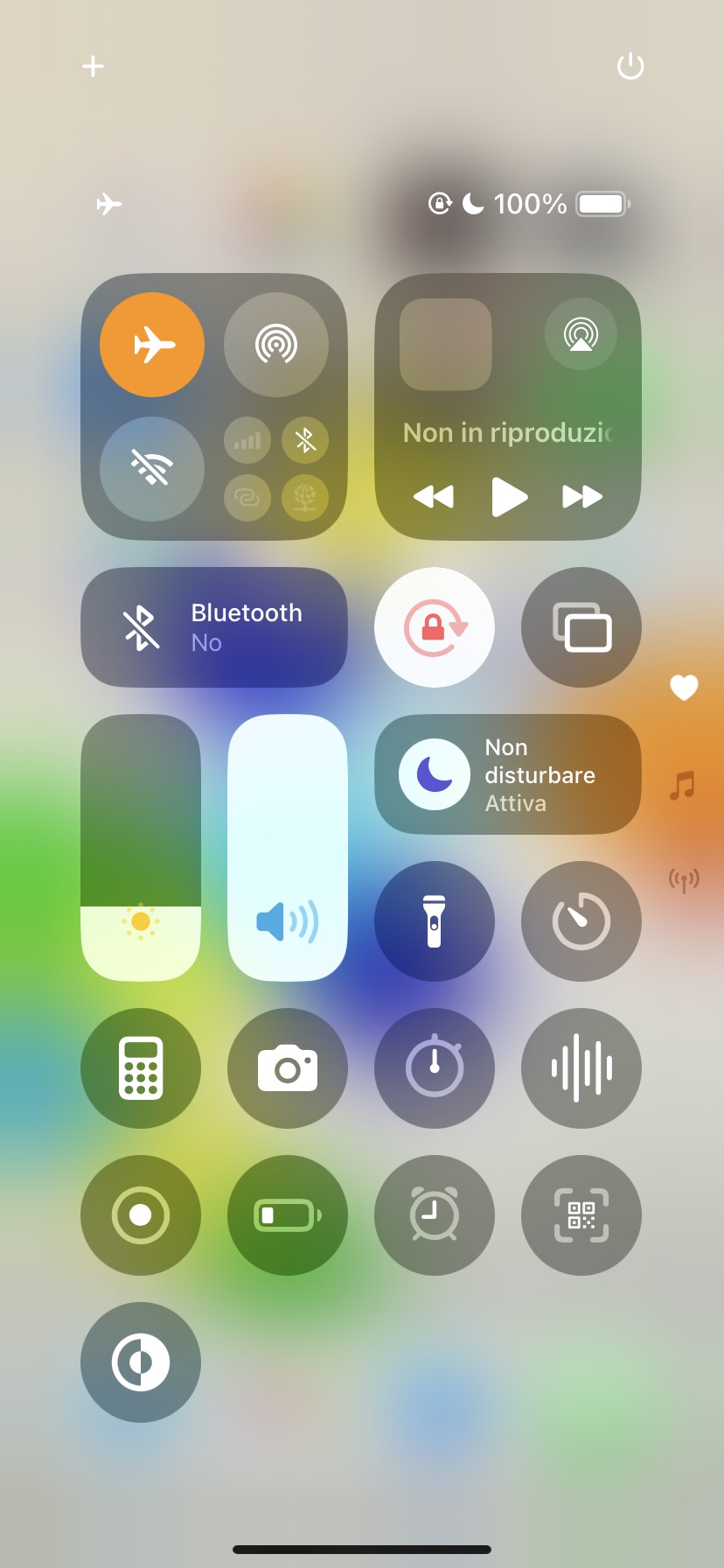
Task: Open the Timer control
Action: (581, 921)
